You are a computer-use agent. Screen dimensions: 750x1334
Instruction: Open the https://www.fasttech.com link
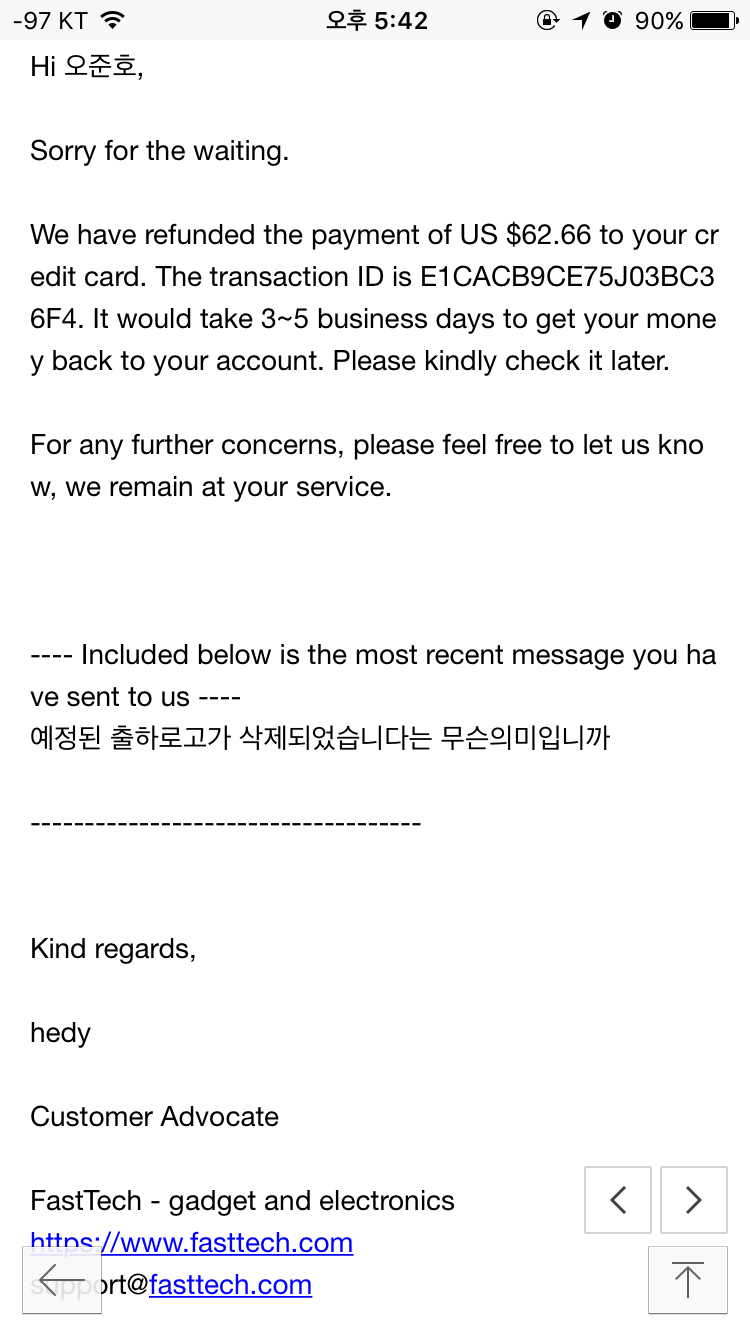(192, 1243)
